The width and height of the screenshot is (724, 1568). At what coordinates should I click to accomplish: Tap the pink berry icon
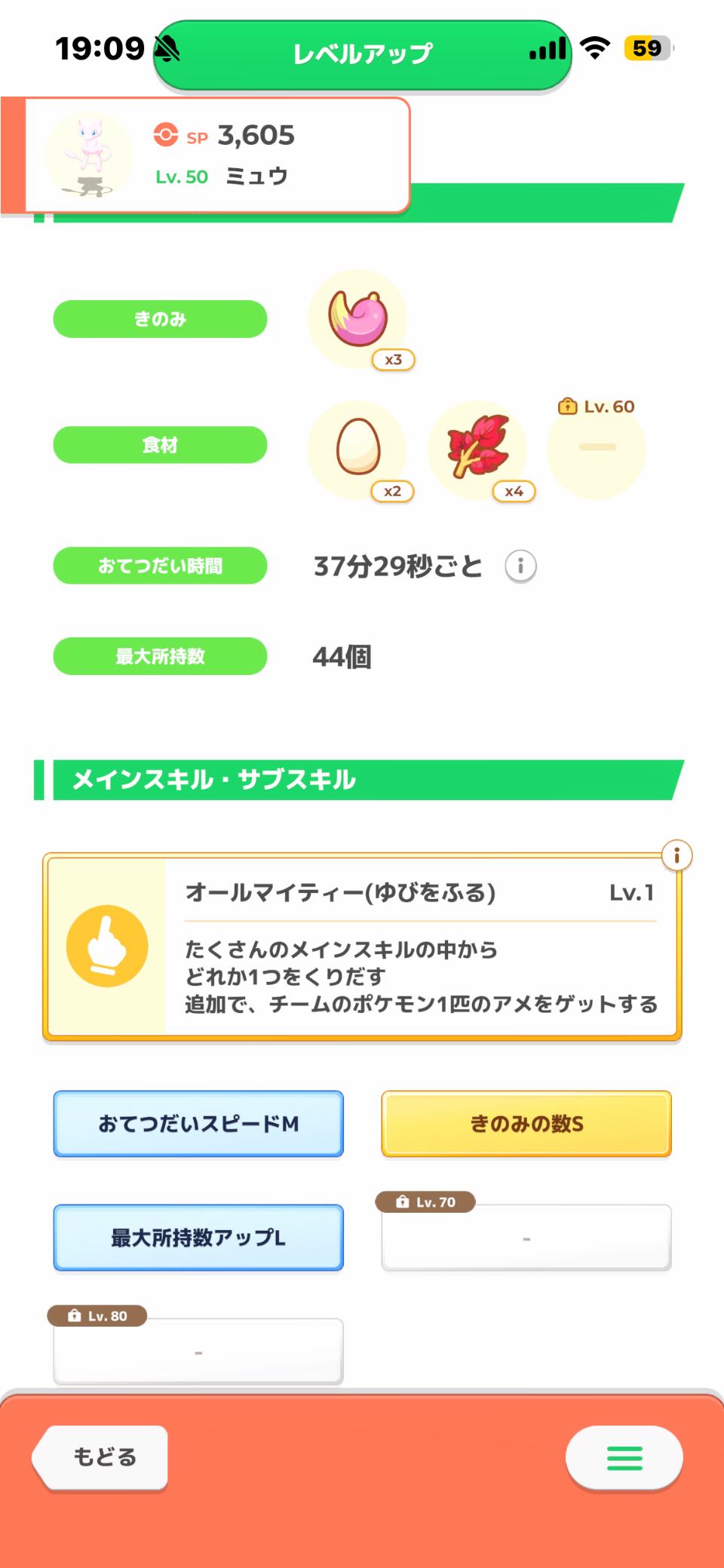click(357, 319)
